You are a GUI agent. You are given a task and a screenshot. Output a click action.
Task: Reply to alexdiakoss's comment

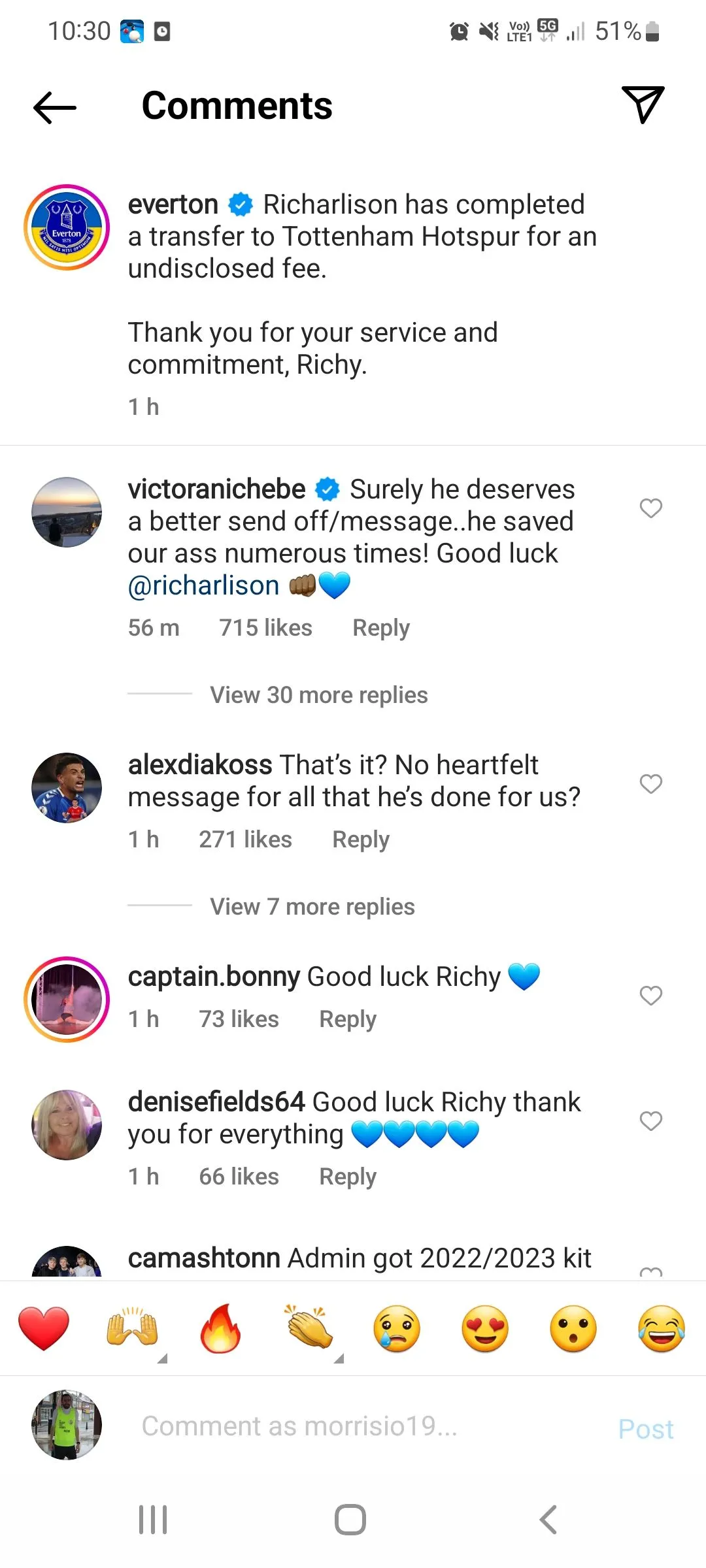tap(360, 840)
